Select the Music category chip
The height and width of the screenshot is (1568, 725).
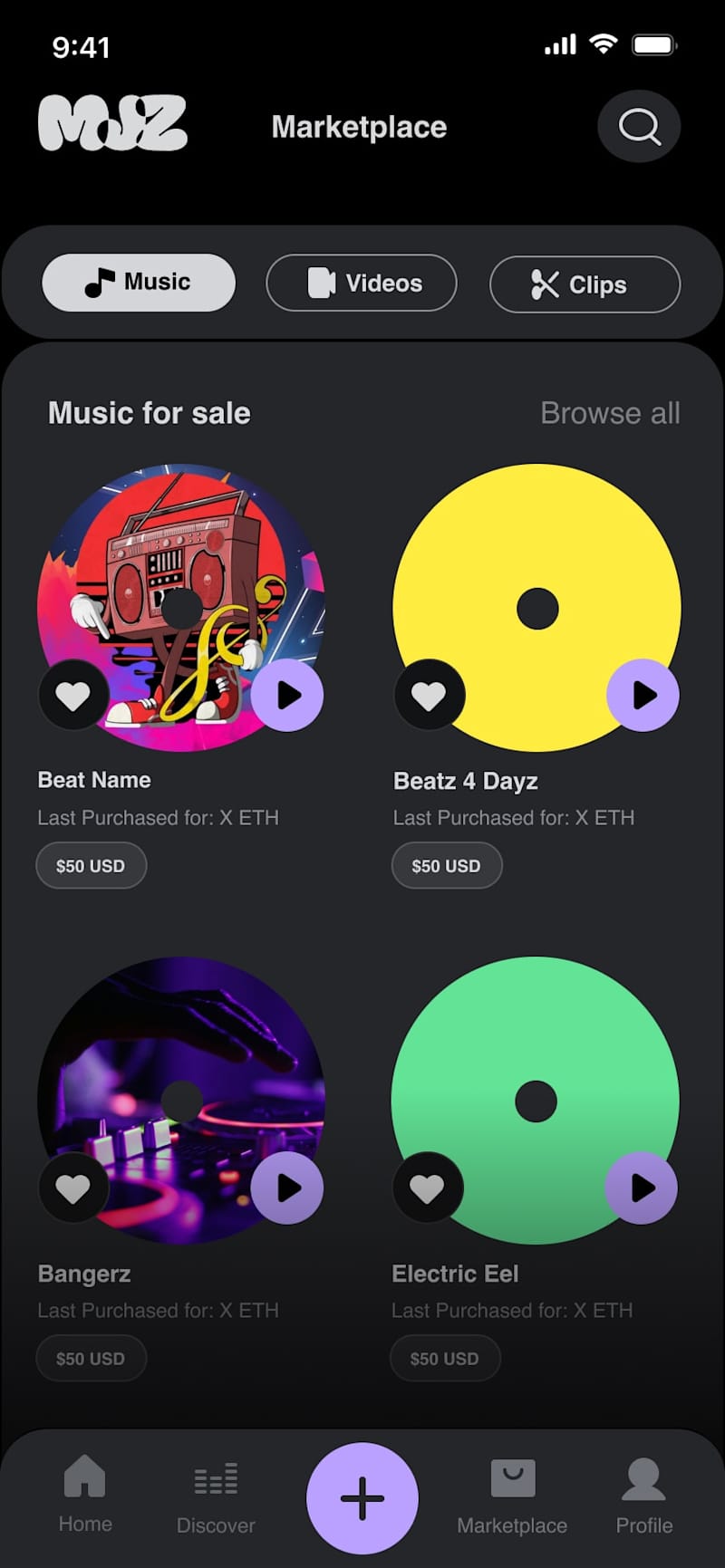(139, 283)
